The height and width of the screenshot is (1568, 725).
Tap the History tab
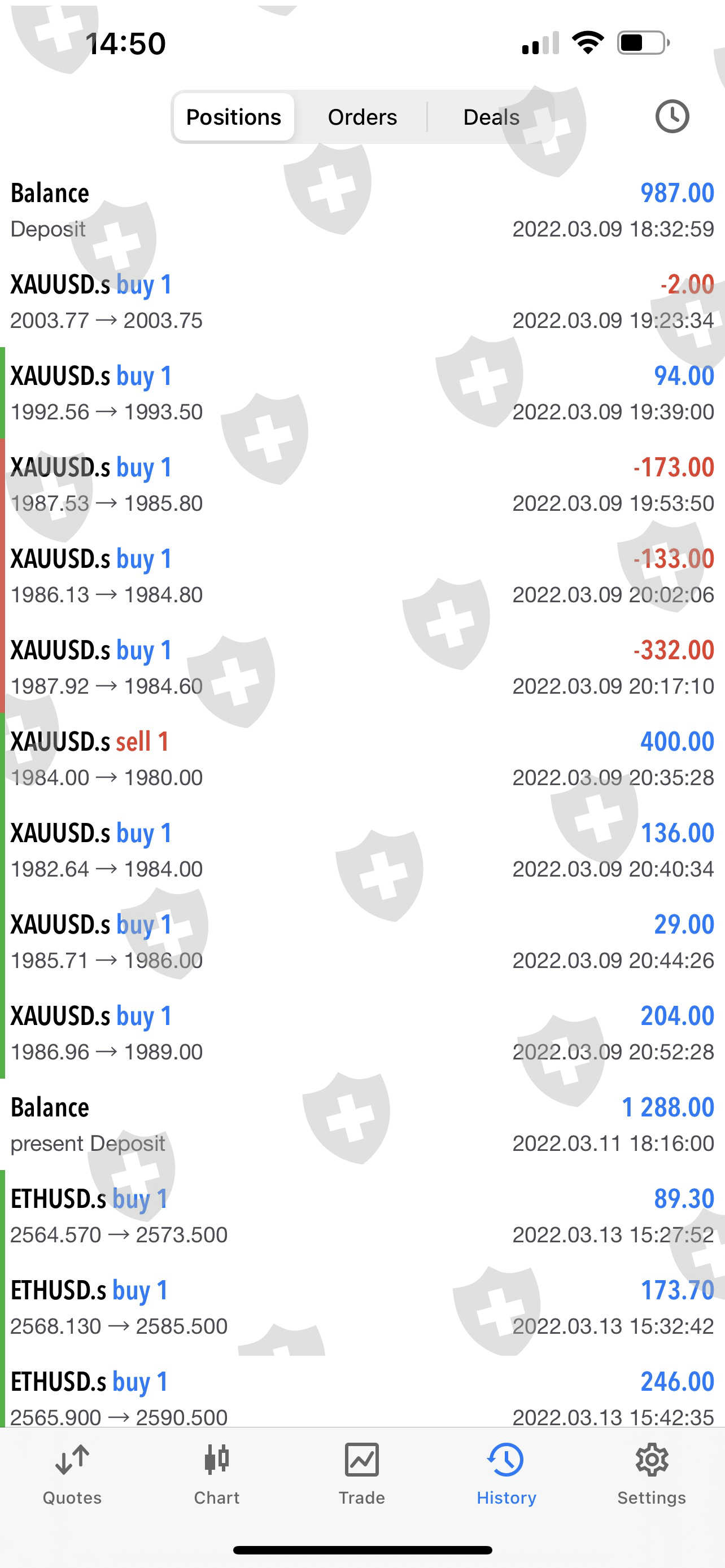tap(506, 1474)
